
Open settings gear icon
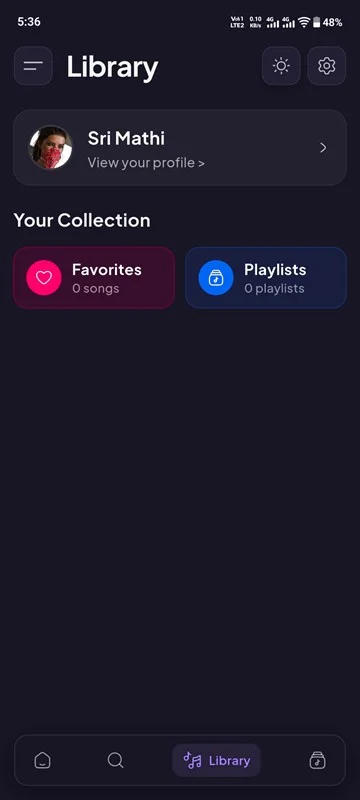tap(326, 66)
